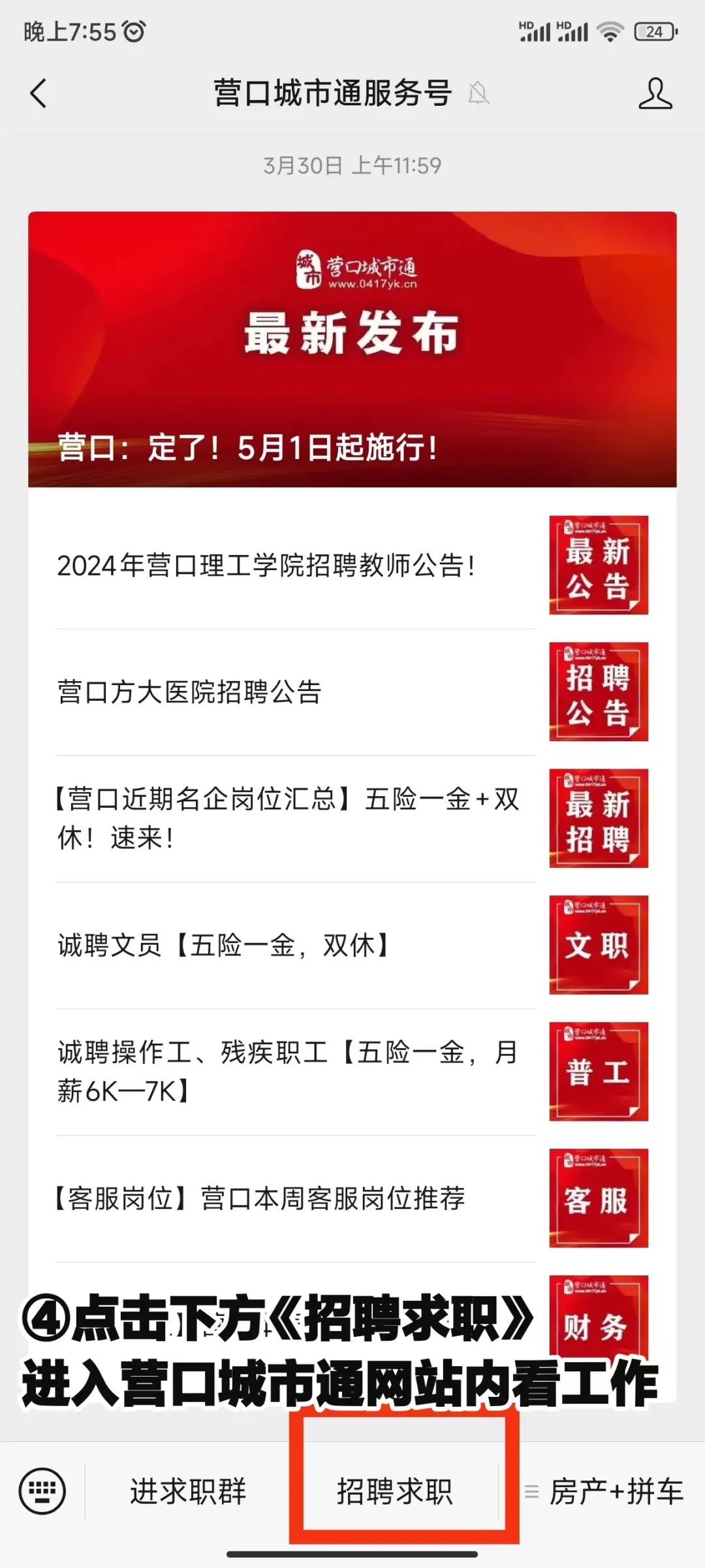Expand the 房产+拼车 menu
Viewport: 705px width, 1568px height.
pos(604,1492)
